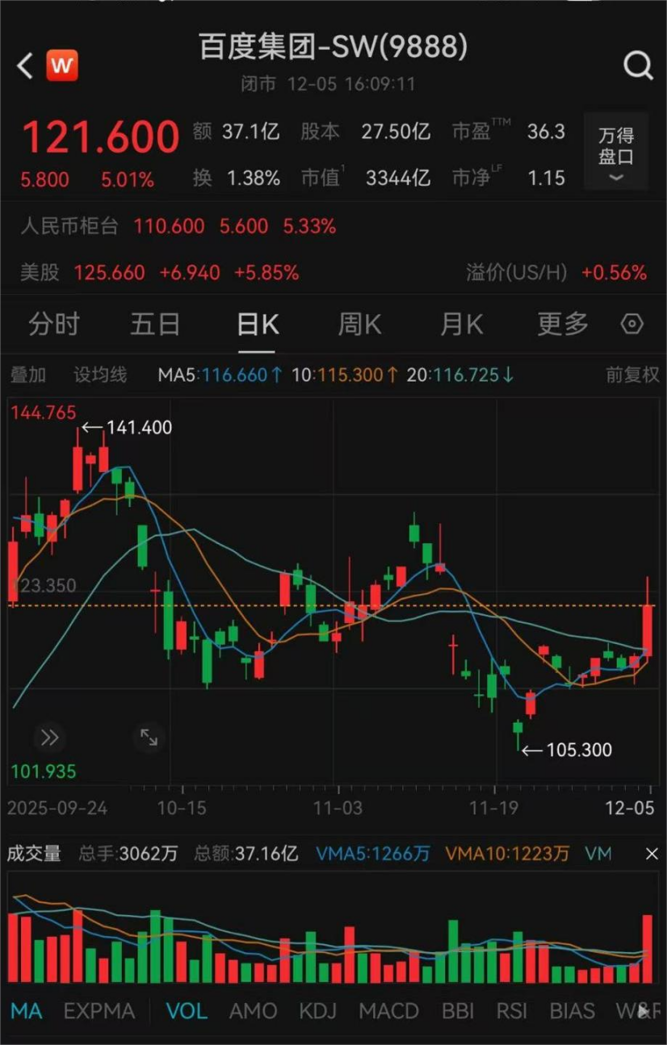Select the 月K chart tab

click(461, 324)
